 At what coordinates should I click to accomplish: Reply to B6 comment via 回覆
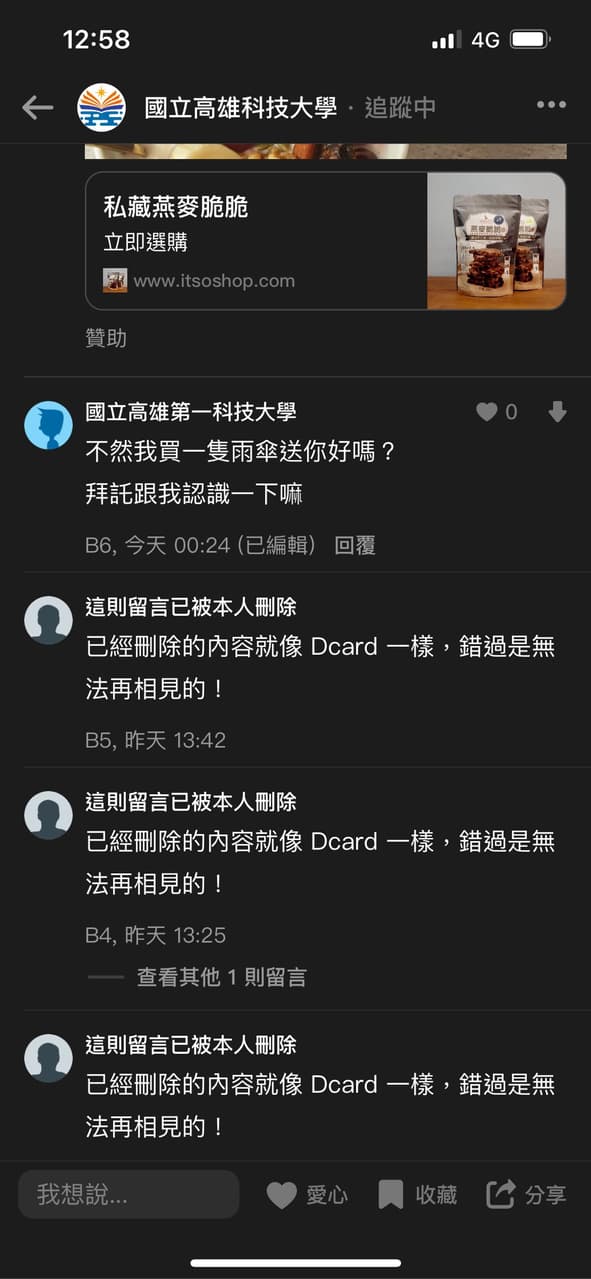pyautogui.click(x=354, y=545)
